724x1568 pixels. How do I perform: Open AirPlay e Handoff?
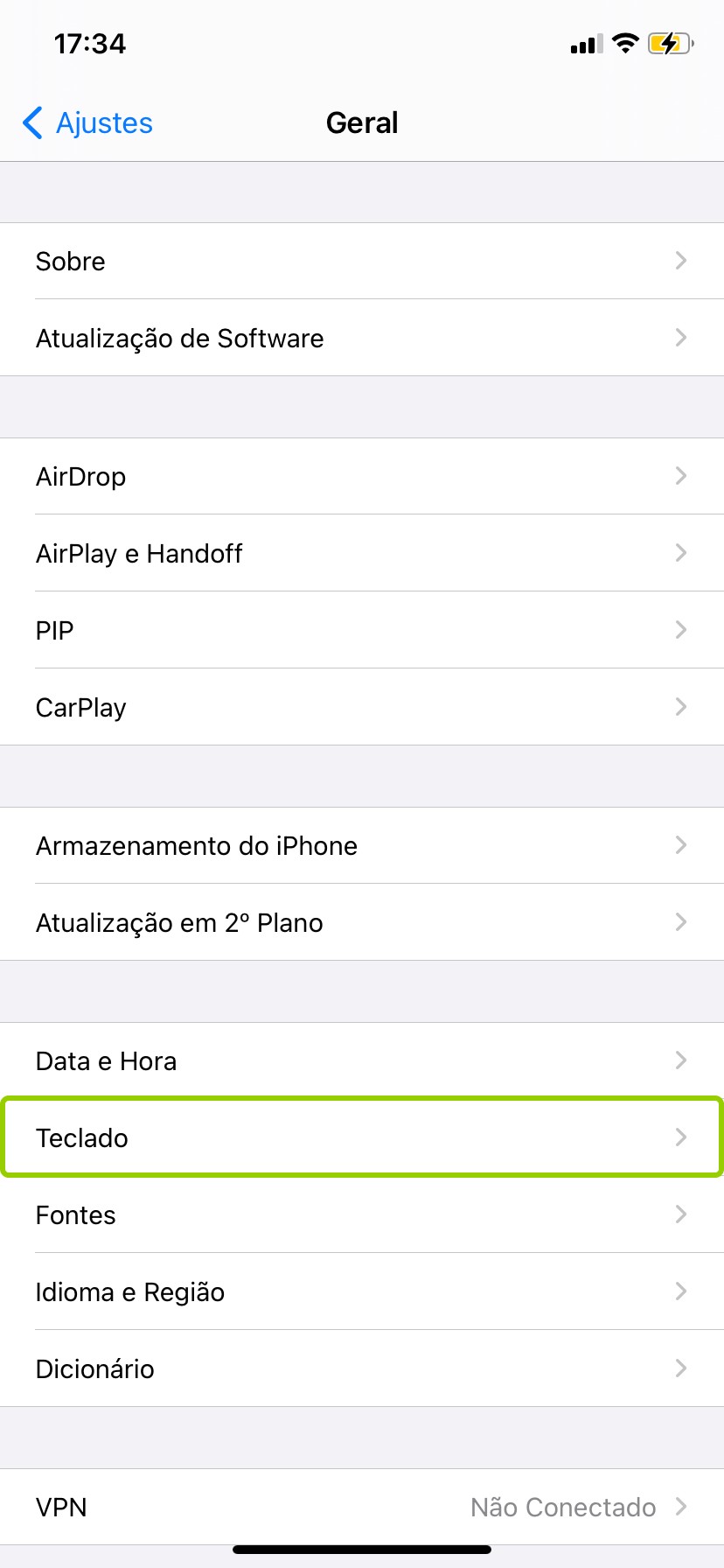[x=362, y=553]
